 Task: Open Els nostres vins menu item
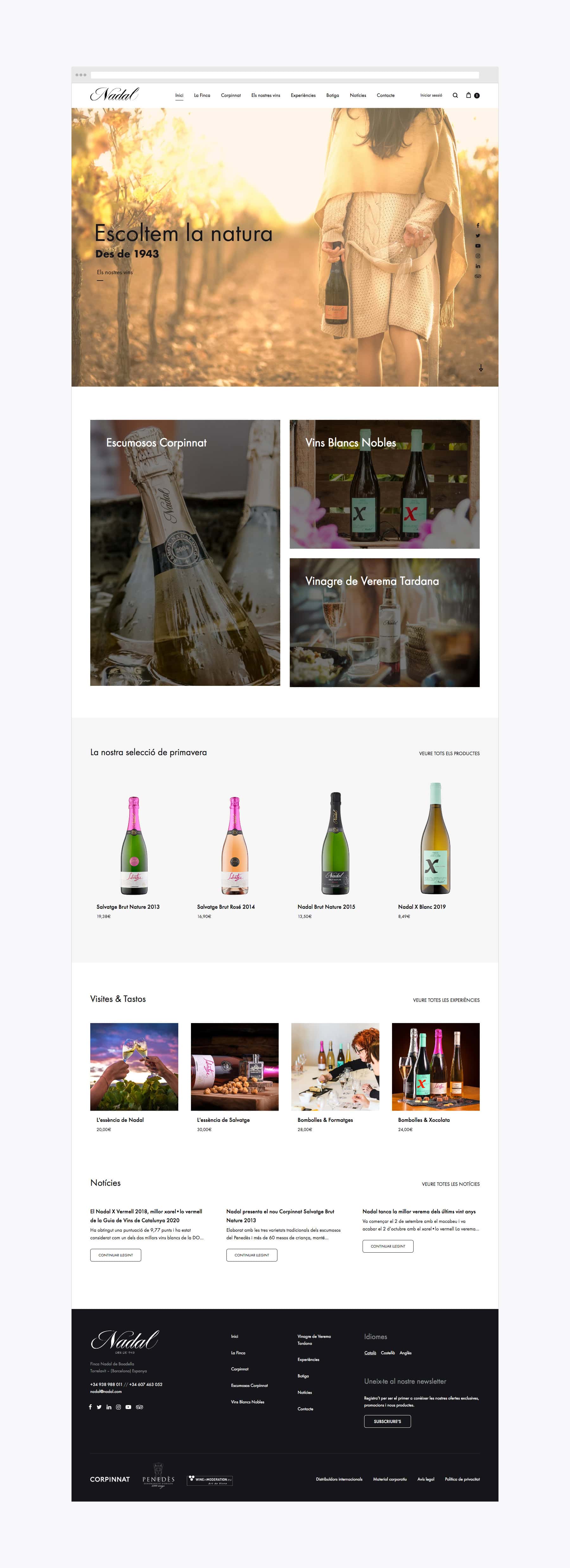point(265,96)
